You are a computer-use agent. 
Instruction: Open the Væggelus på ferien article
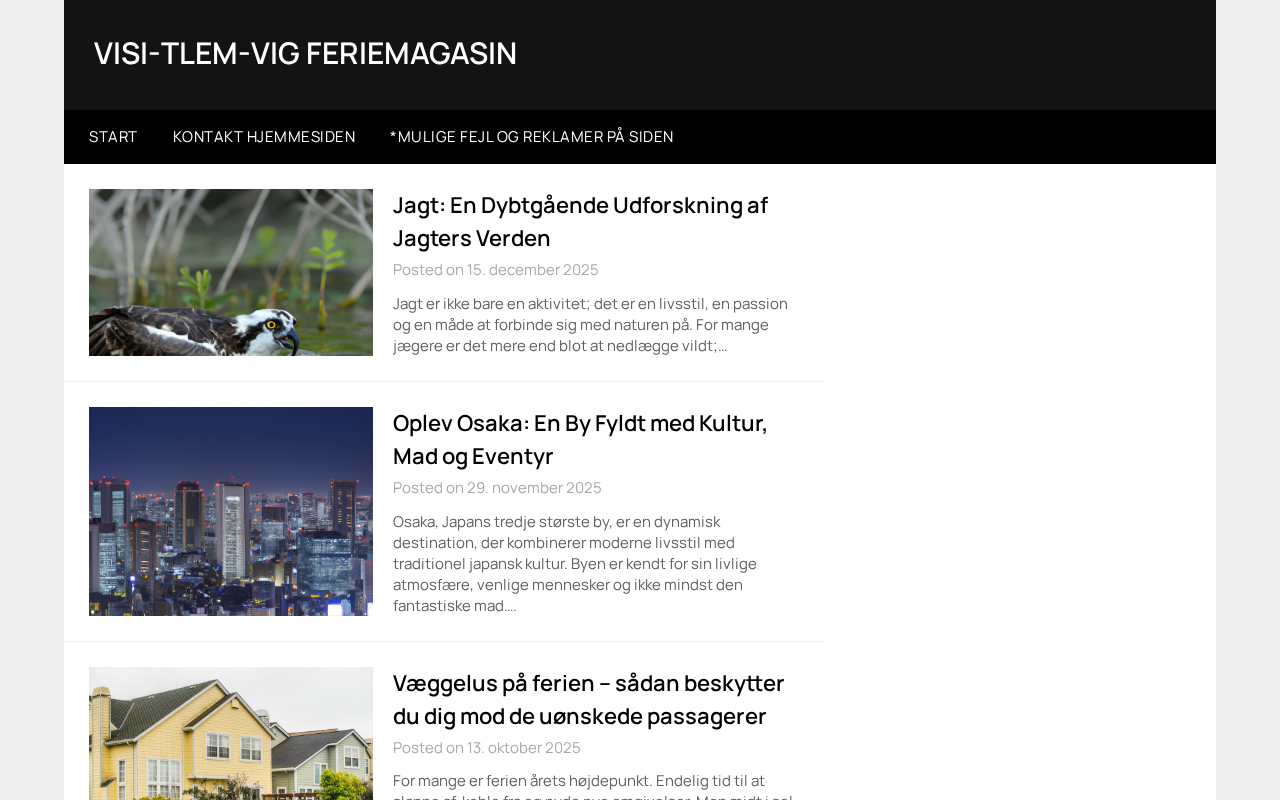point(588,699)
